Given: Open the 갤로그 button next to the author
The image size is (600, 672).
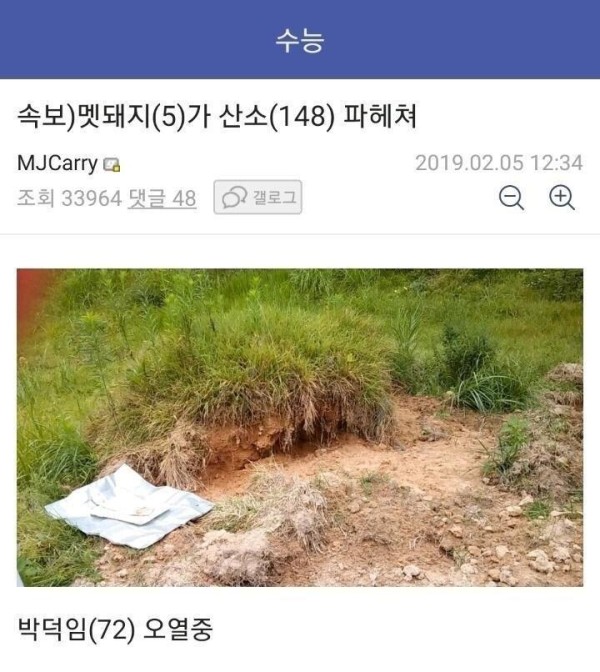Looking at the screenshot, I should (x=258, y=198).
